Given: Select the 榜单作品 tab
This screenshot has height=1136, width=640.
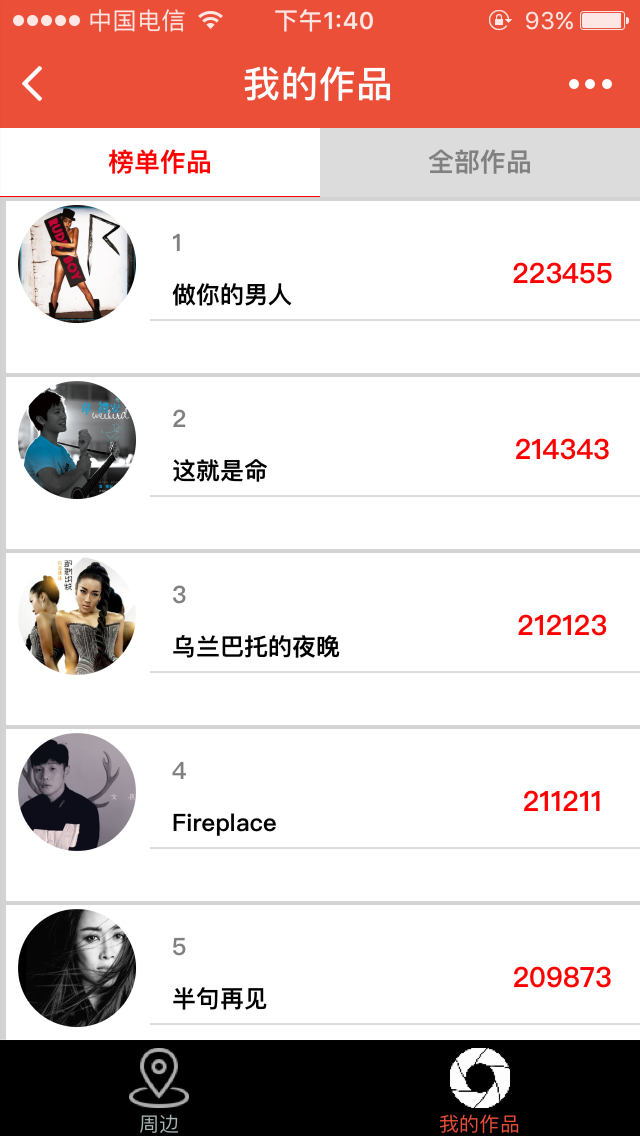Looking at the screenshot, I should tap(160, 162).
